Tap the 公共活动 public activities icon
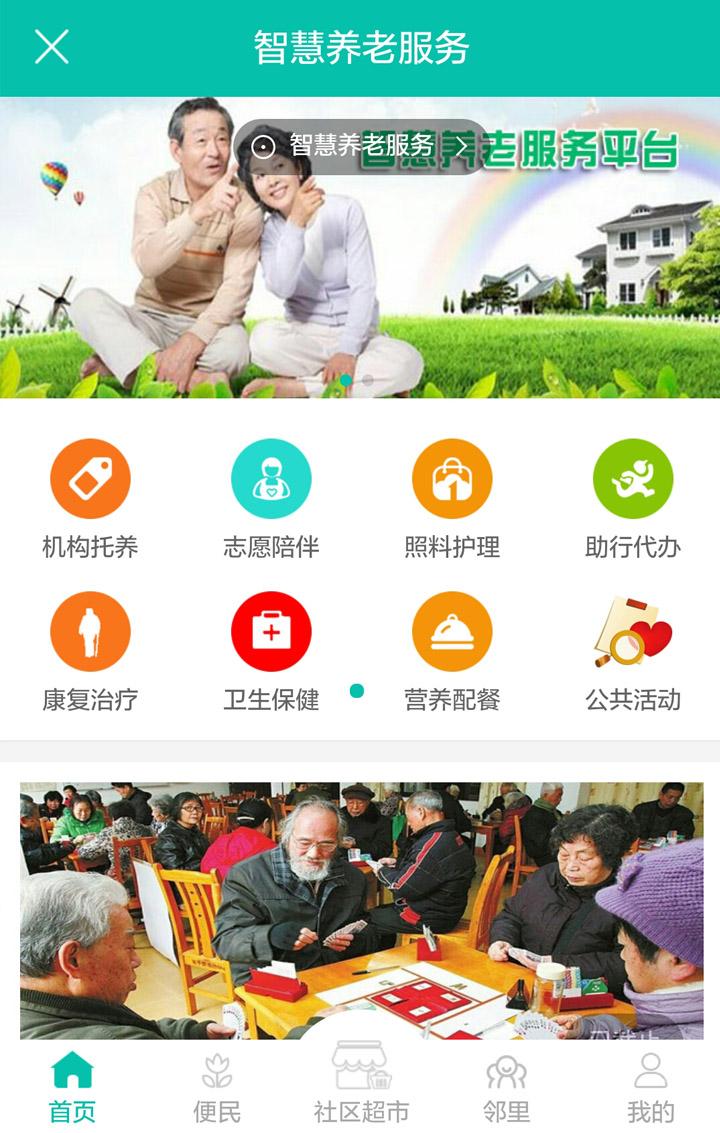The width and height of the screenshot is (720, 1133). point(632,633)
